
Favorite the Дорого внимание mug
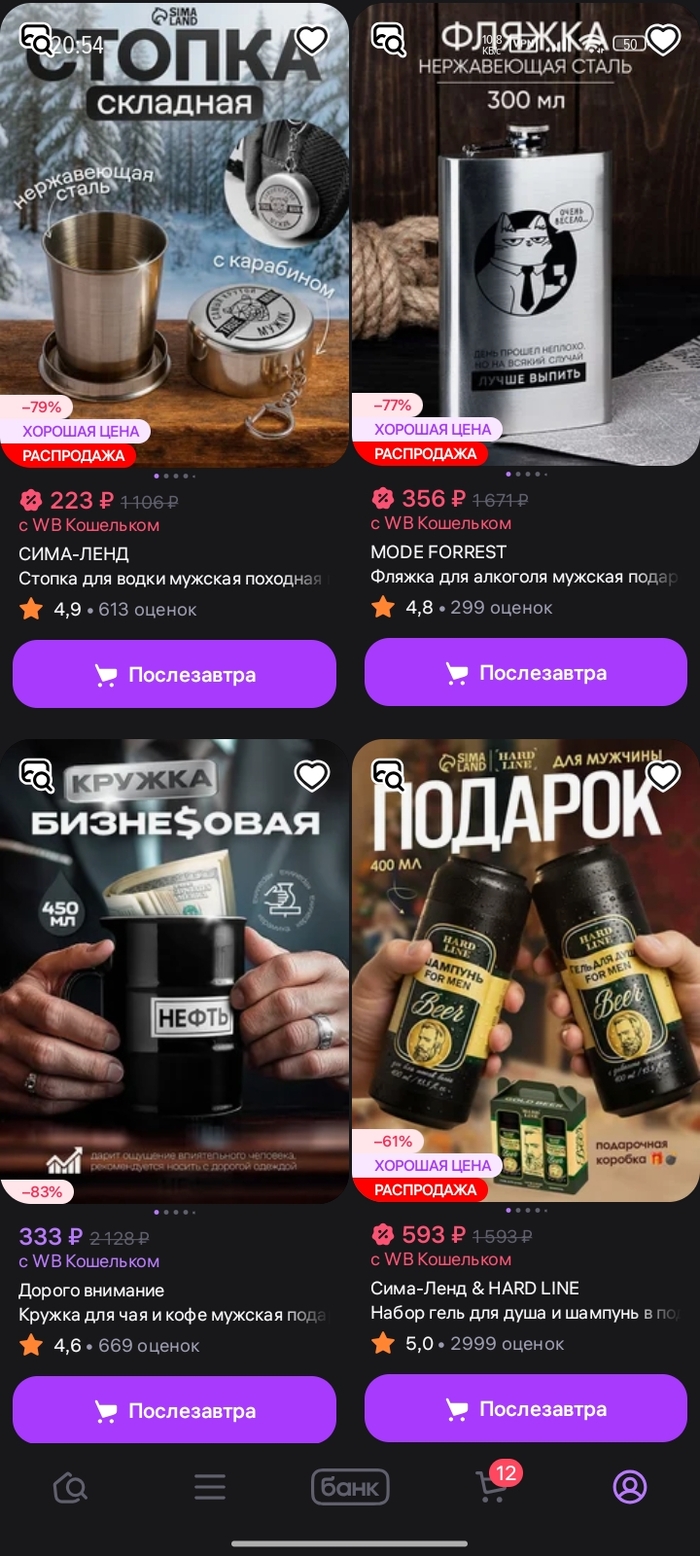click(x=313, y=775)
